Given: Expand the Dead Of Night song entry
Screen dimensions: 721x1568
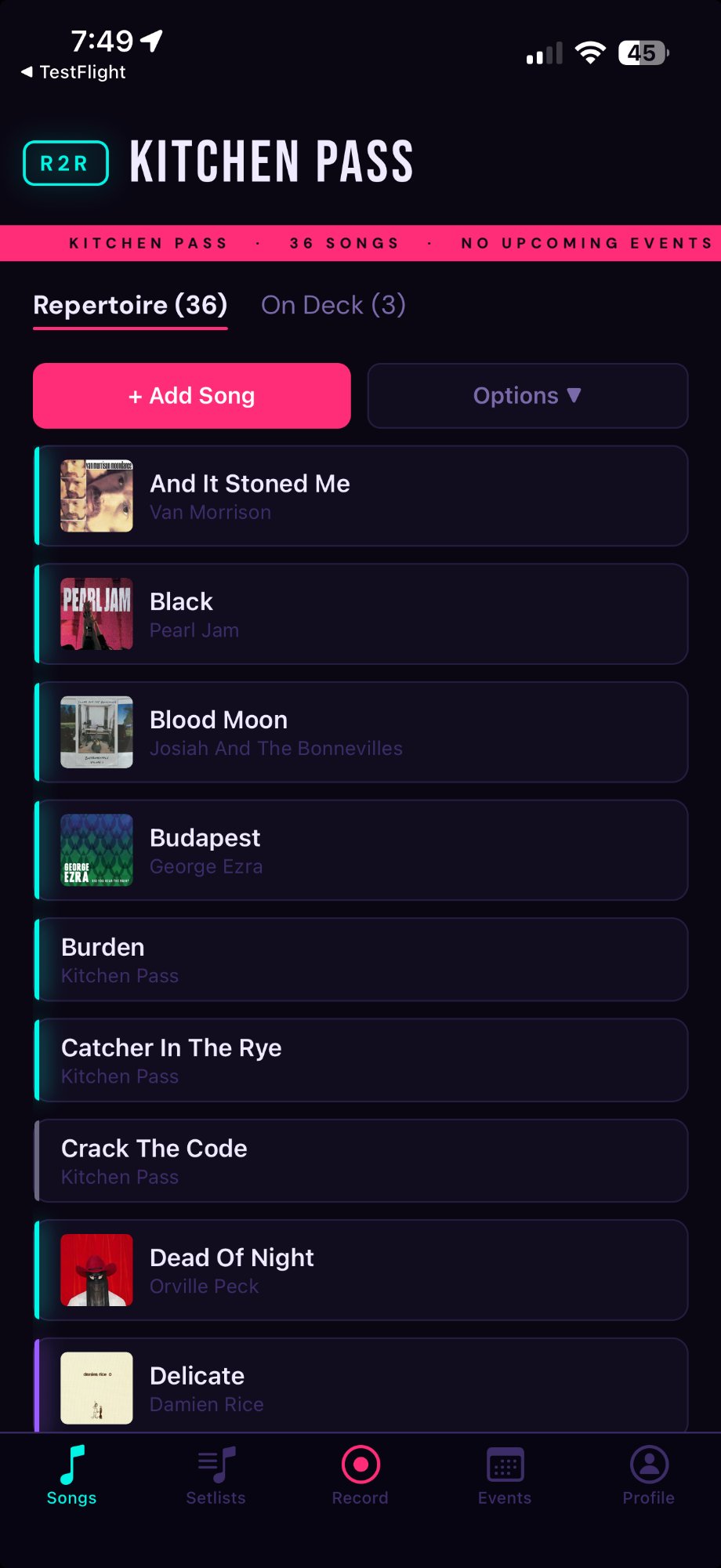Looking at the screenshot, I should tap(360, 1270).
